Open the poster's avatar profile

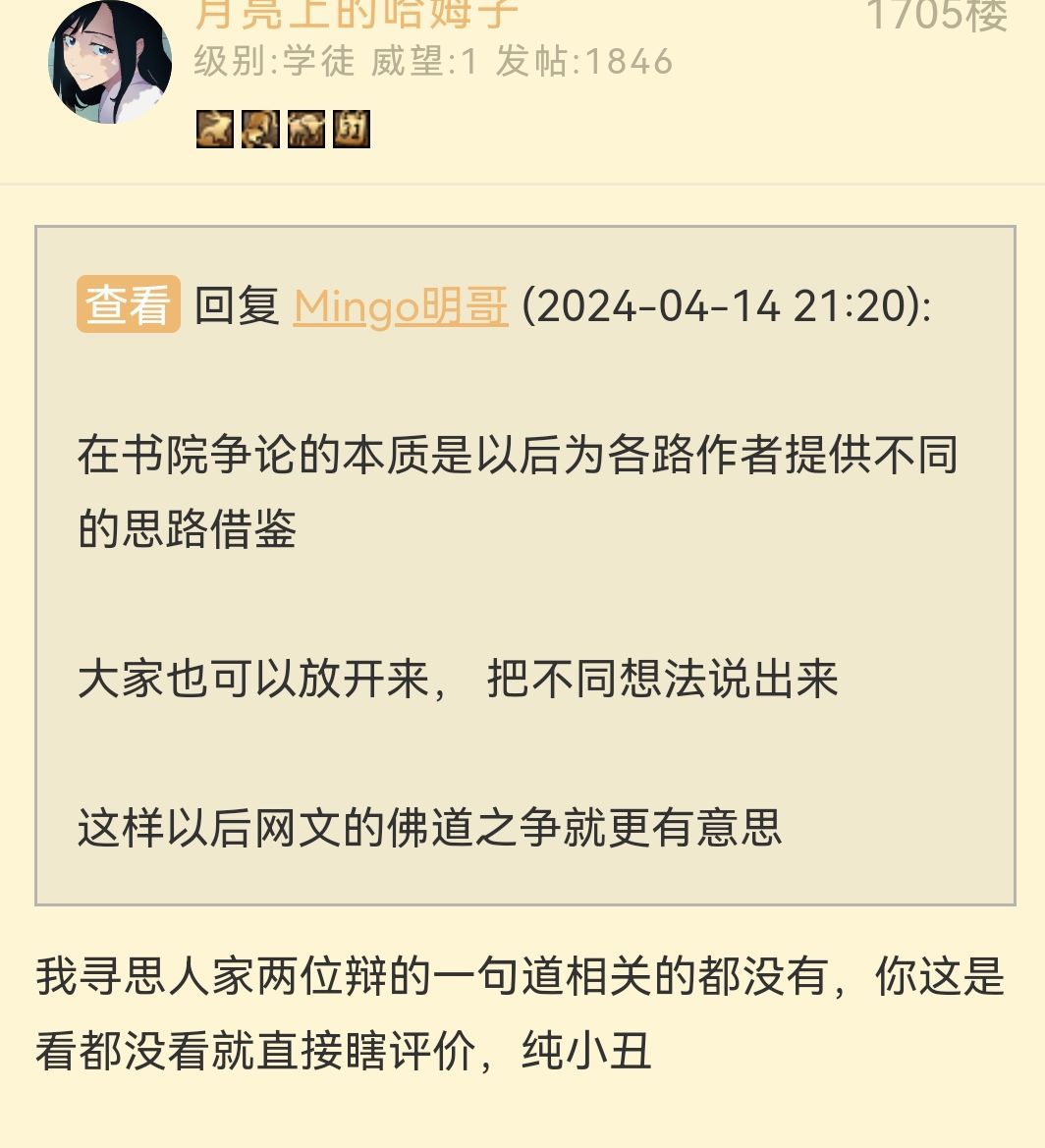coord(110,63)
